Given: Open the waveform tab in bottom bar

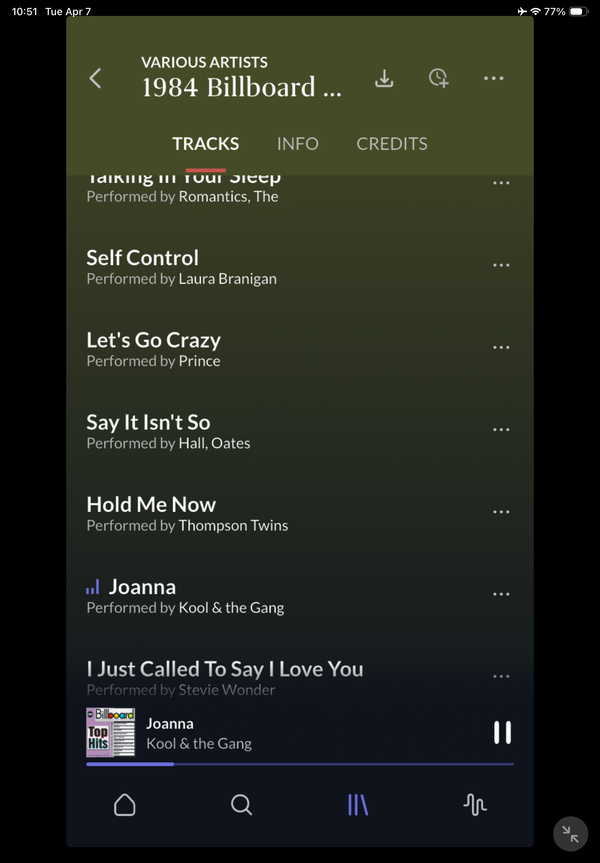Looking at the screenshot, I should coord(474,805).
